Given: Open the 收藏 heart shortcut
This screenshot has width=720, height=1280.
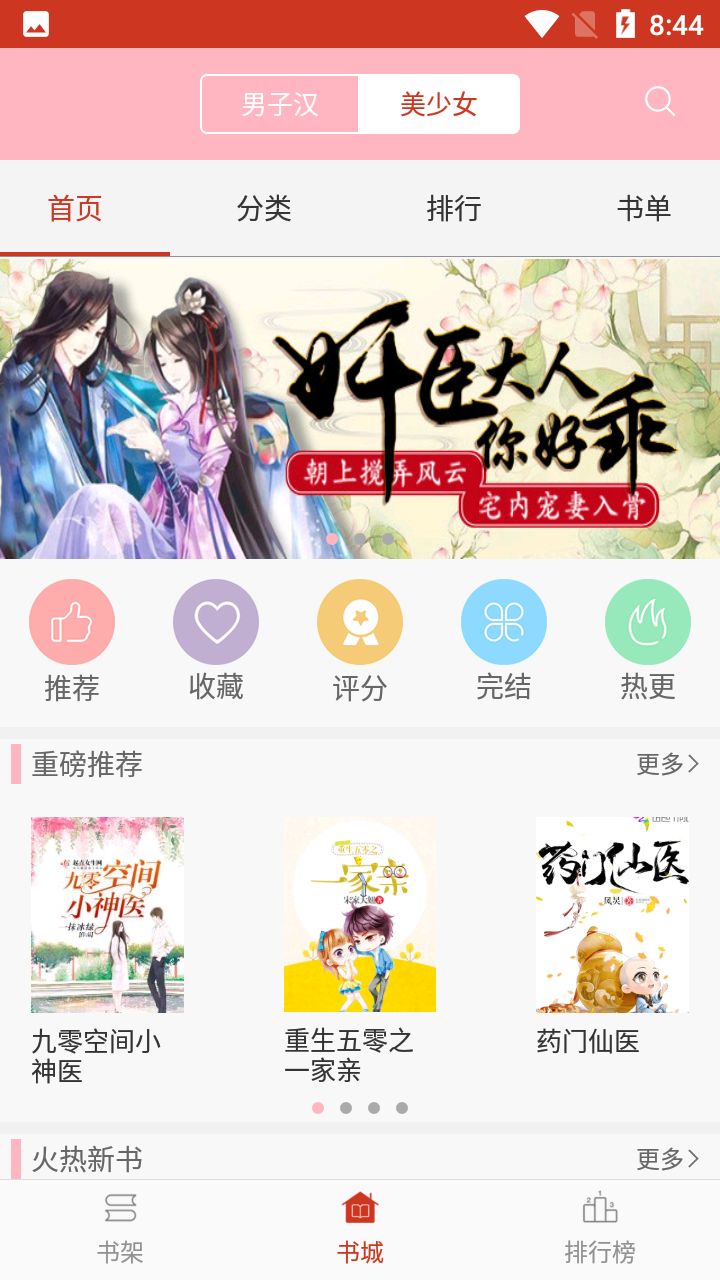Looking at the screenshot, I should (216, 622).
